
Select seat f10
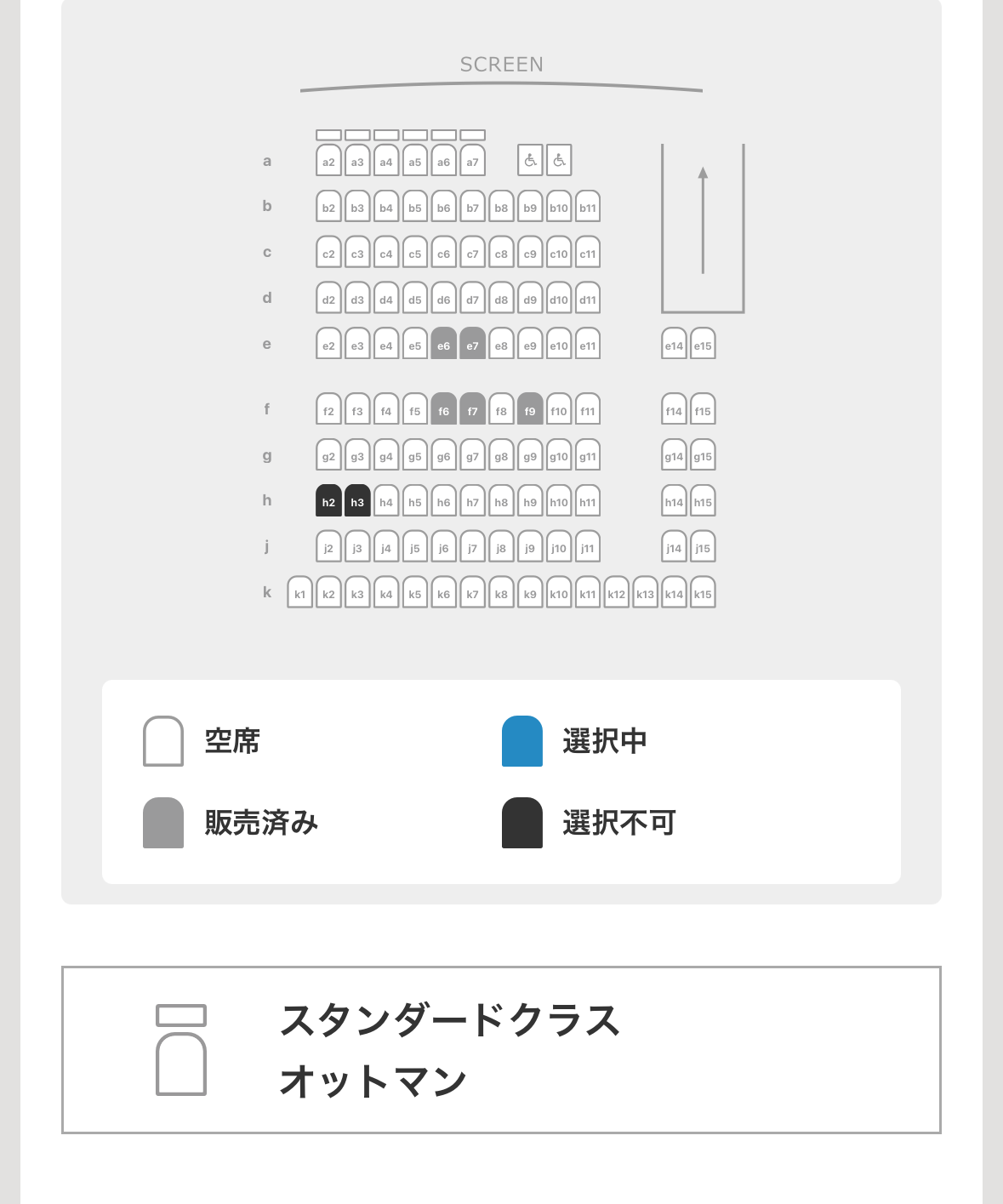point(558,410)
